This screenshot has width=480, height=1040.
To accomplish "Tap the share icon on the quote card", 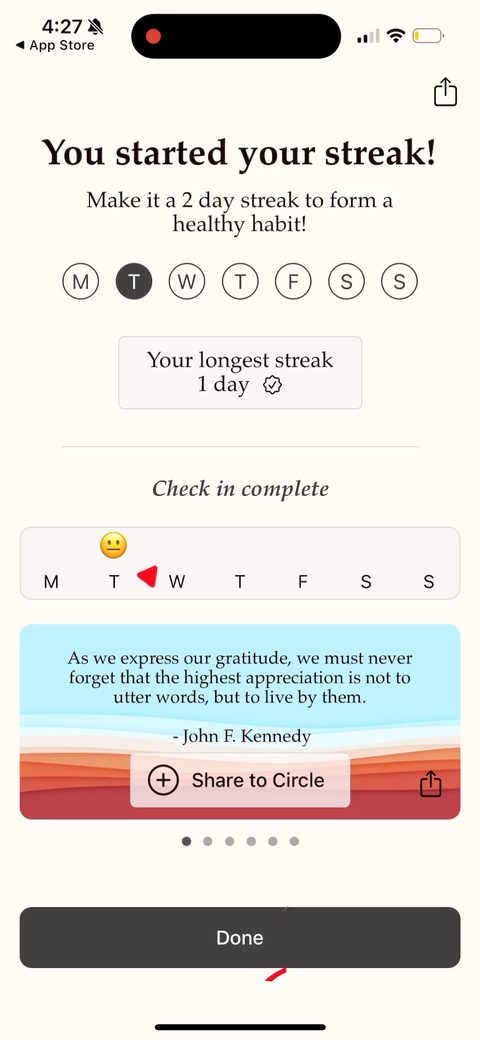I will (430, 783).
